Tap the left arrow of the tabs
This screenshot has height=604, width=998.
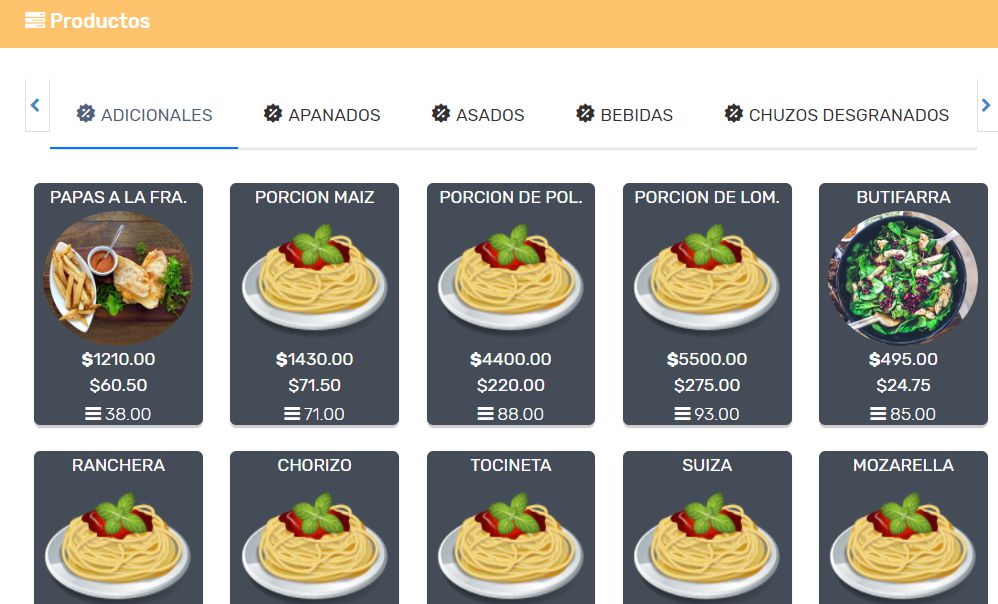(36, 105)
